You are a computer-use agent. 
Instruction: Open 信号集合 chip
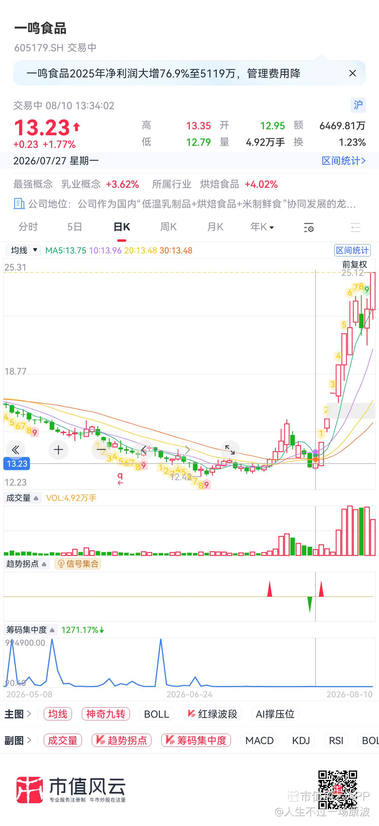[77, 564]
